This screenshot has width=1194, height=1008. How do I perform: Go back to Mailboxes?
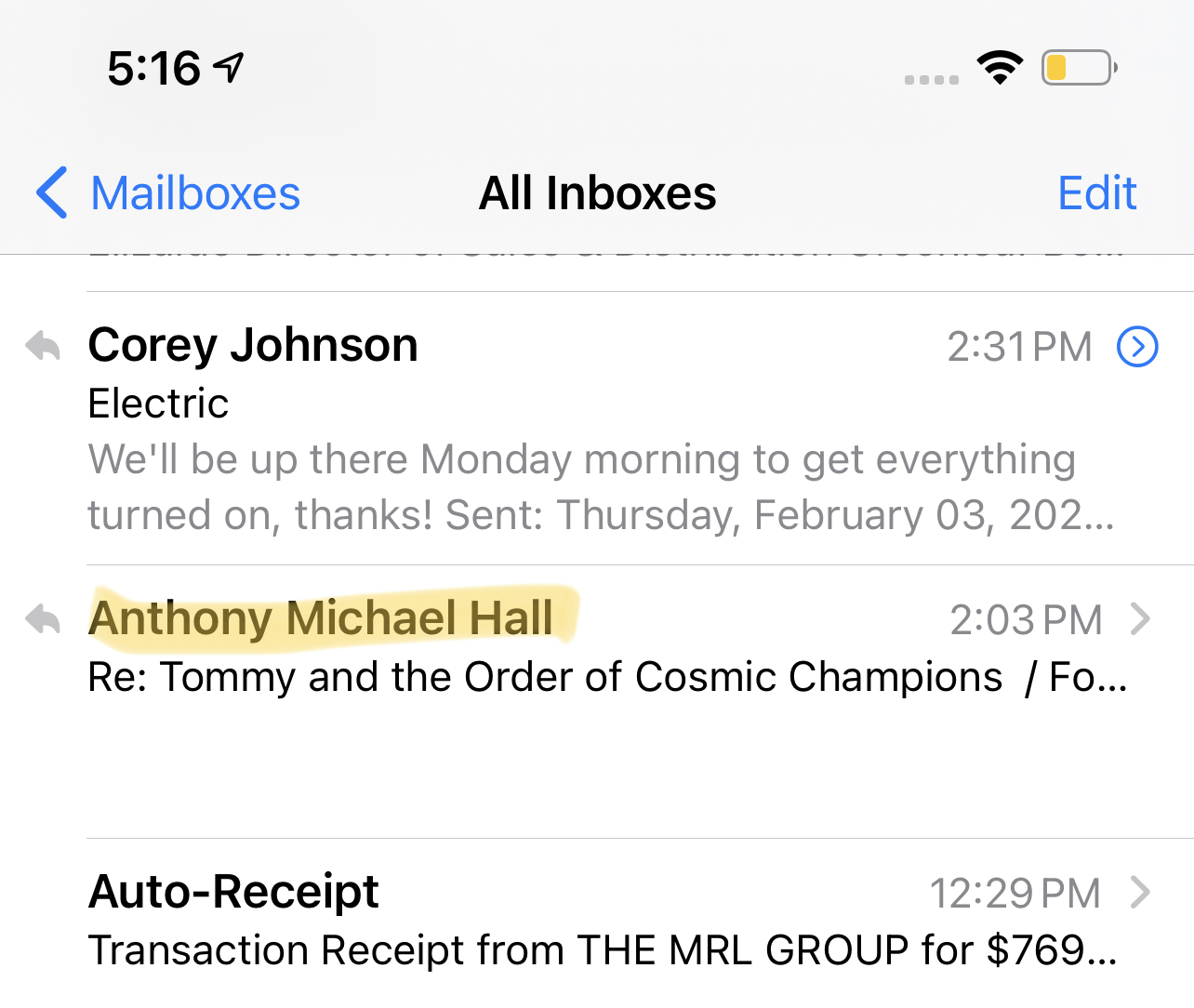pos(168,193)
